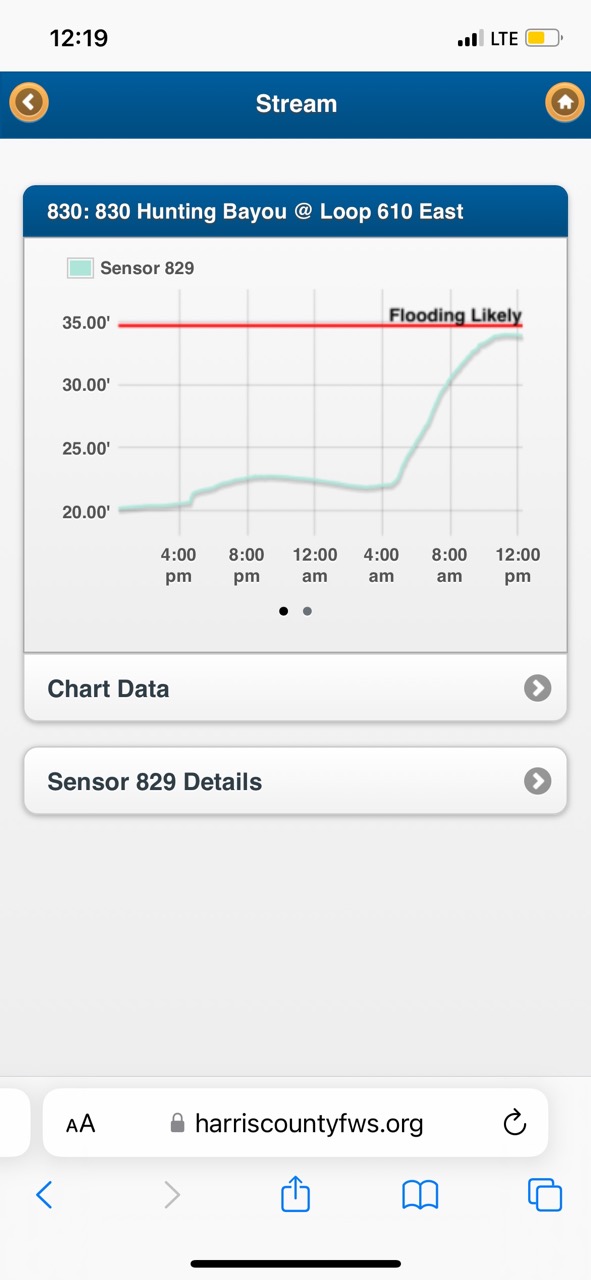Image resolution: width=591 pixels, height=1280 pixels.
Task: Reload the harriscountyfws.org page
Action: pyautogui.click(x=514, y=1123)
